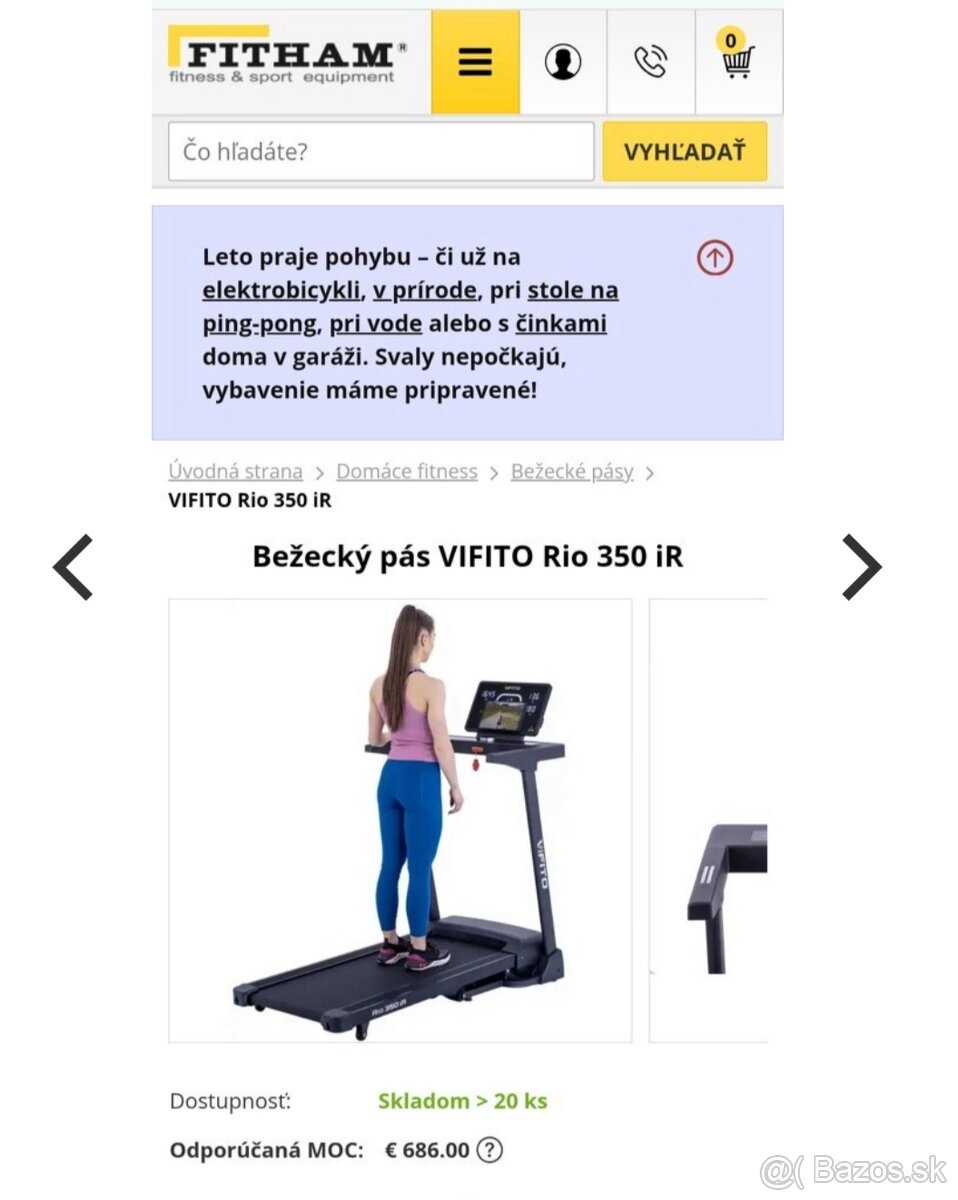Go to Domáce fitness breadcrumb
The width and height of the screenshot is (958, 1200).
pos(406,471)
